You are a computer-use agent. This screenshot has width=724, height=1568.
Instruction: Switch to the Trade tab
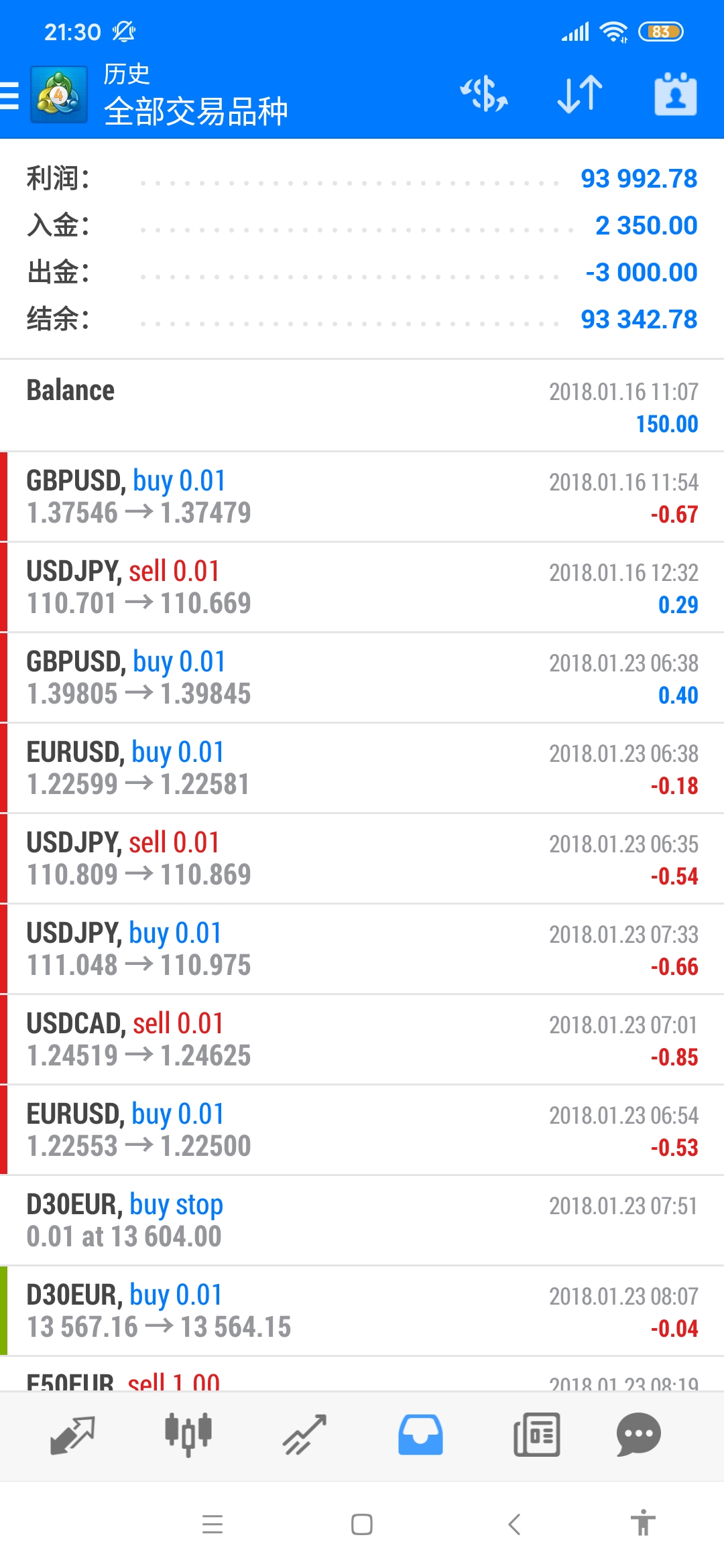click(304, 1435)
